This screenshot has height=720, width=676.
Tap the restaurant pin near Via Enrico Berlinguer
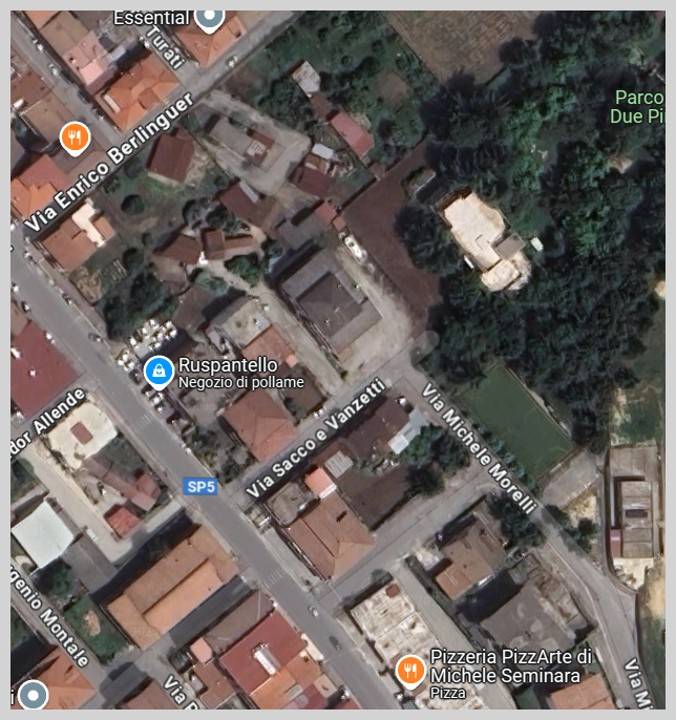click(75, 137)
